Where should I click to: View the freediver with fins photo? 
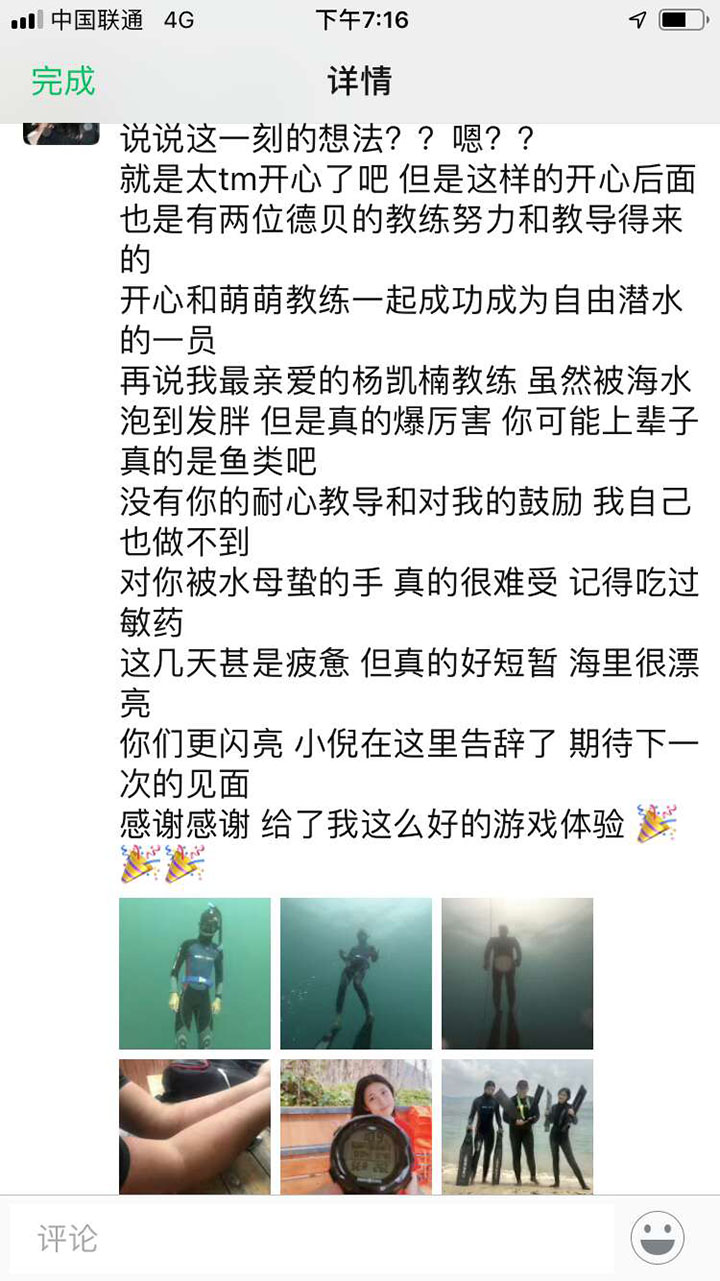pyautogui.click(x=356, y=973)
